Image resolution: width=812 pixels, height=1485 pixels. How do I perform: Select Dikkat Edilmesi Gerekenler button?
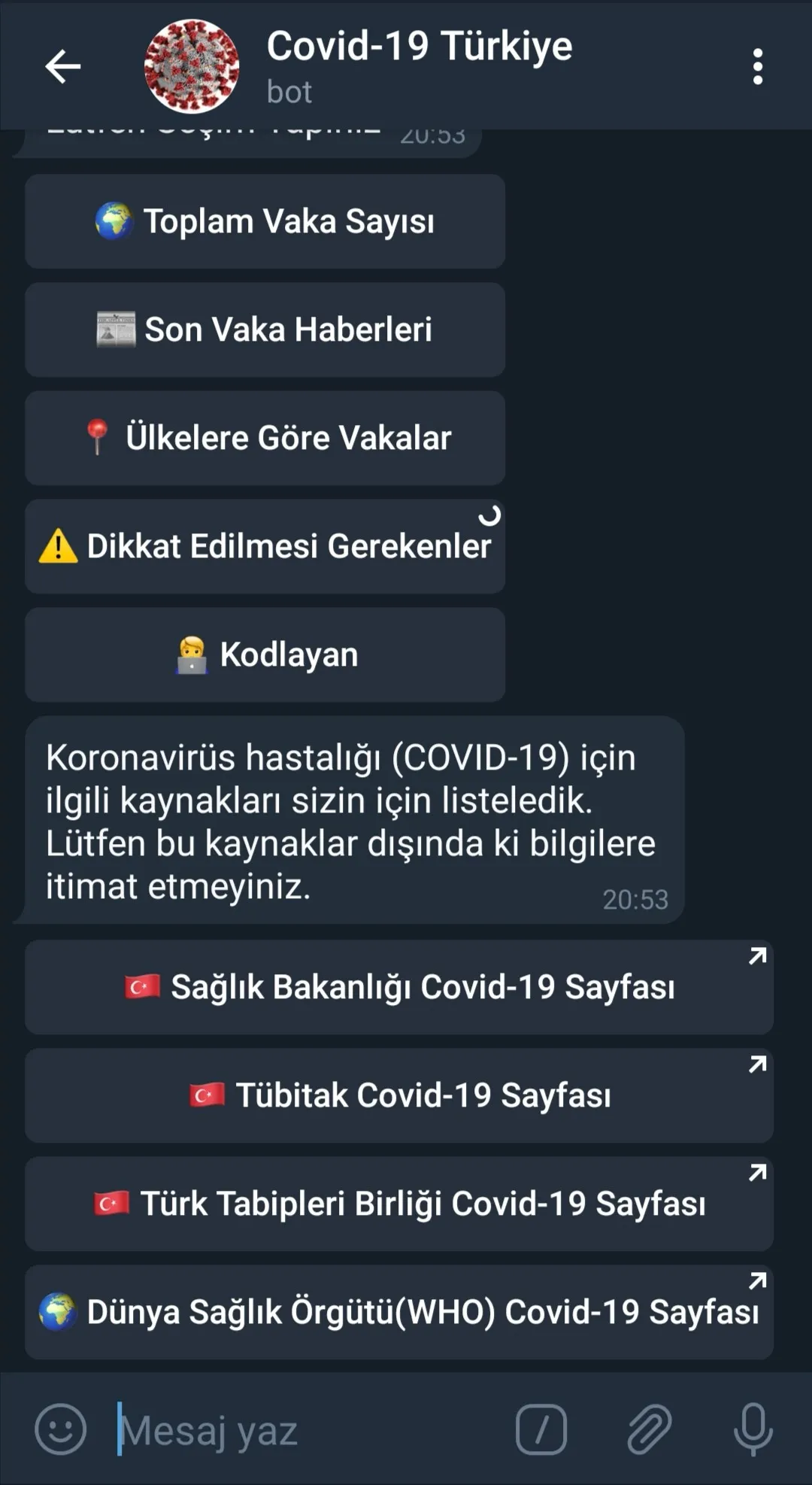pos(265,546)
